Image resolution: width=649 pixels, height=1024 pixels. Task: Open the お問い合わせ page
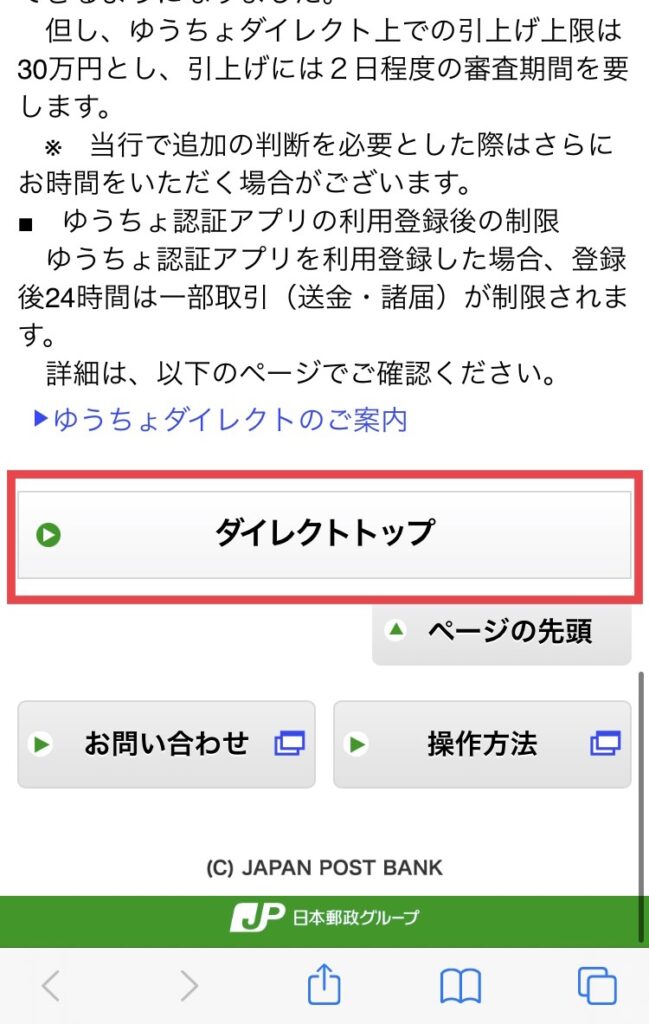point(166,744)
